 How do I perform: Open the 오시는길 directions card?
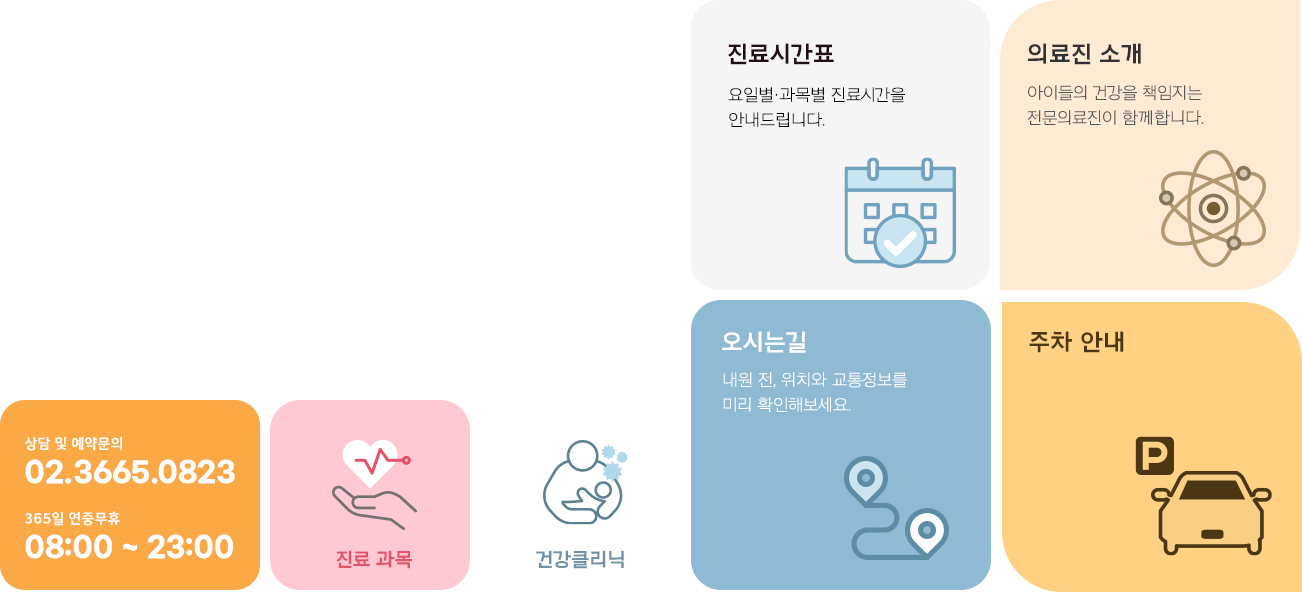(840, 445)
